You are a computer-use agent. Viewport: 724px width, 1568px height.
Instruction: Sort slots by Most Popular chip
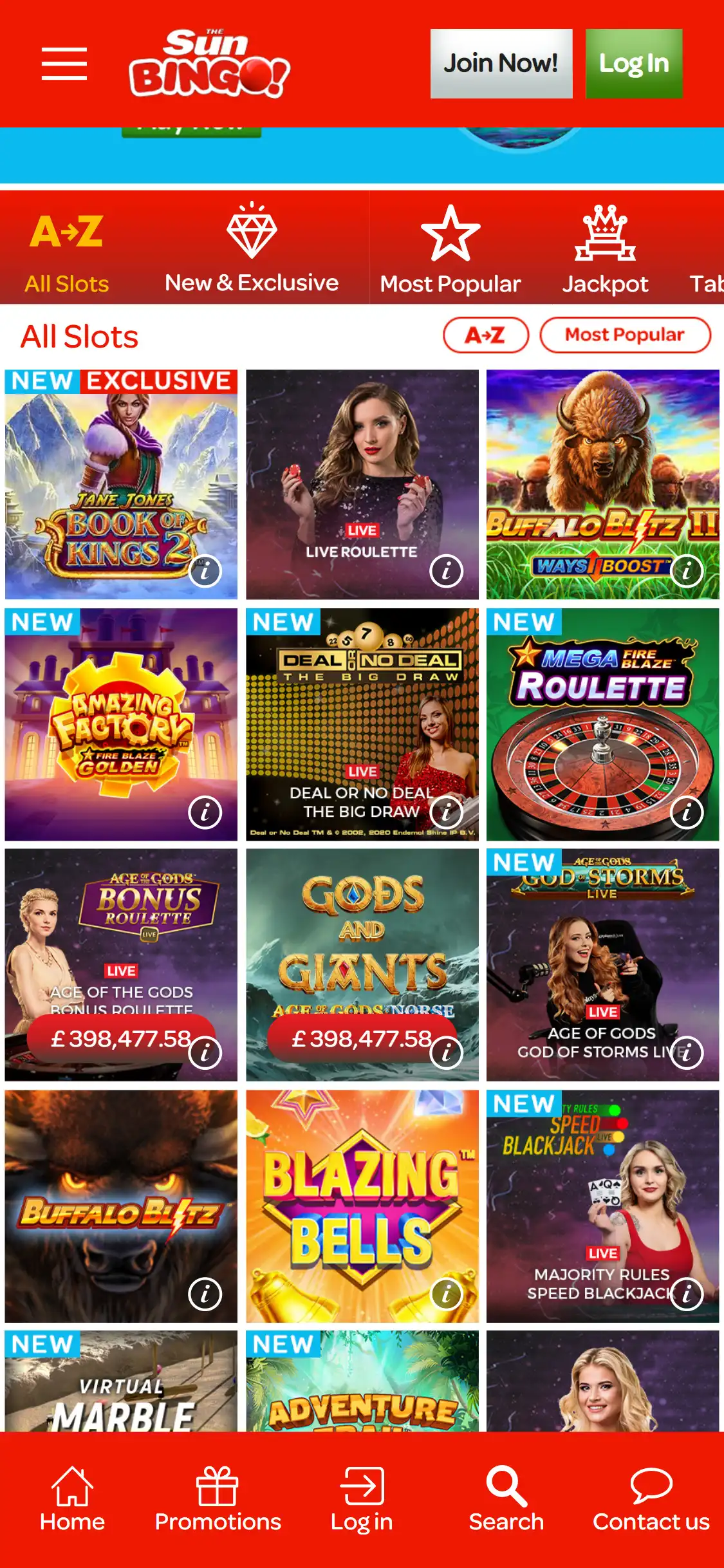pos(624,335)
